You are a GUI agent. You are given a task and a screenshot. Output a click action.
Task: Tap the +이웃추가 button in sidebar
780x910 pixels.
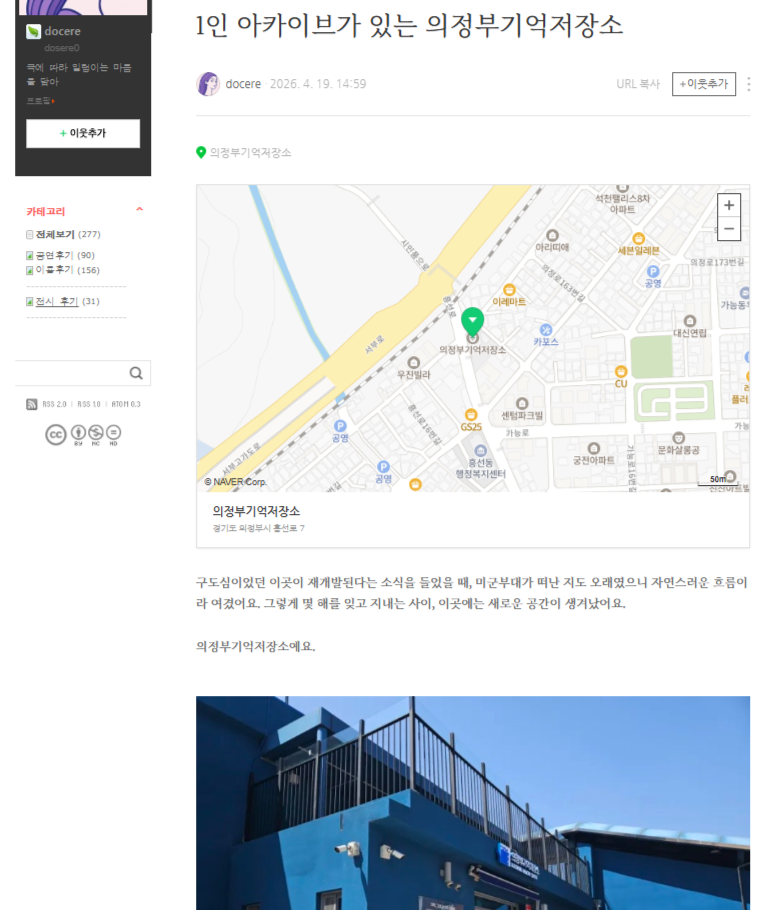(83, 133)
